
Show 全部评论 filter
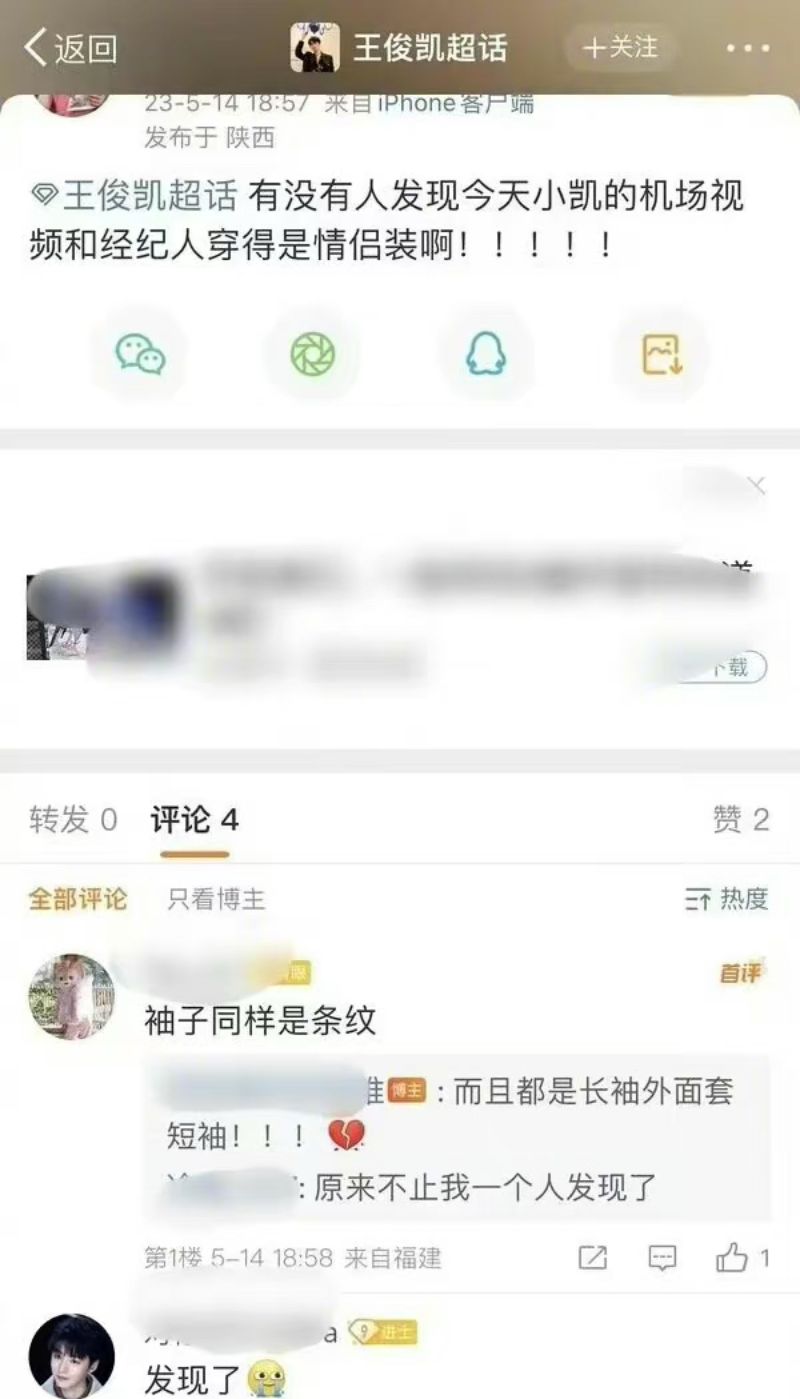click(78, 899)
